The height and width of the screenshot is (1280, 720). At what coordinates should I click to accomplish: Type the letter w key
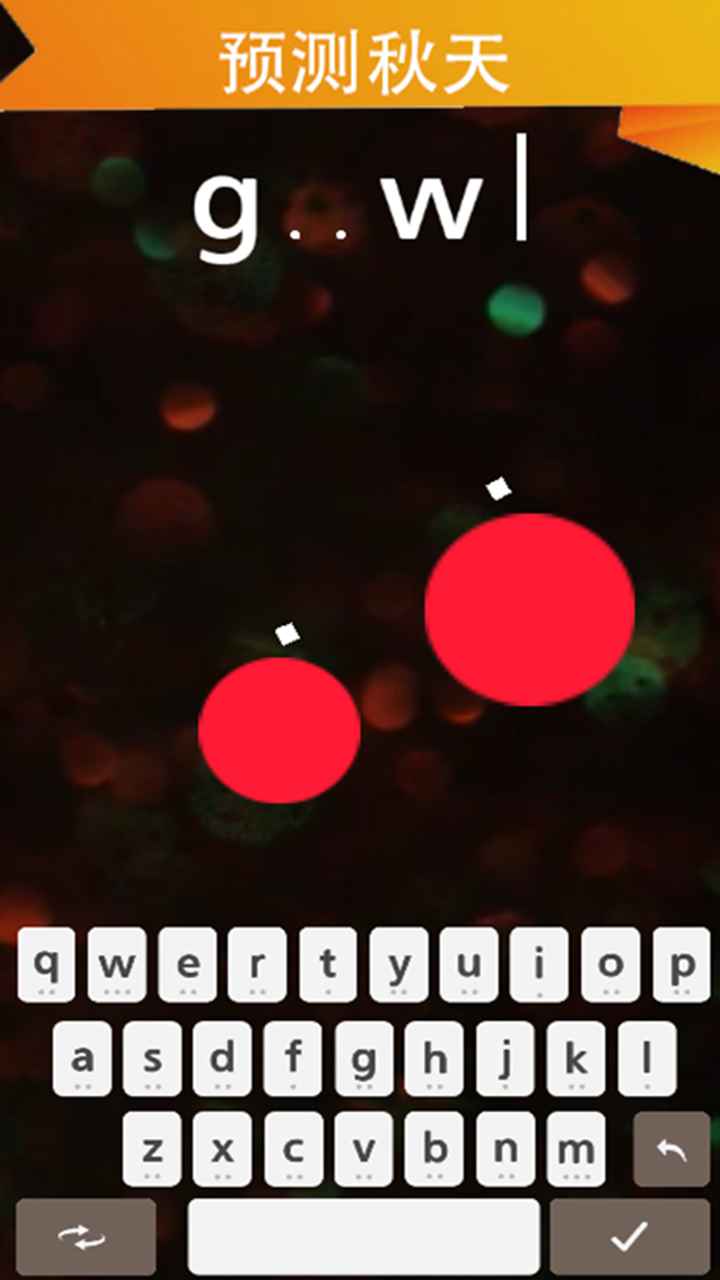tap(117, 965)
